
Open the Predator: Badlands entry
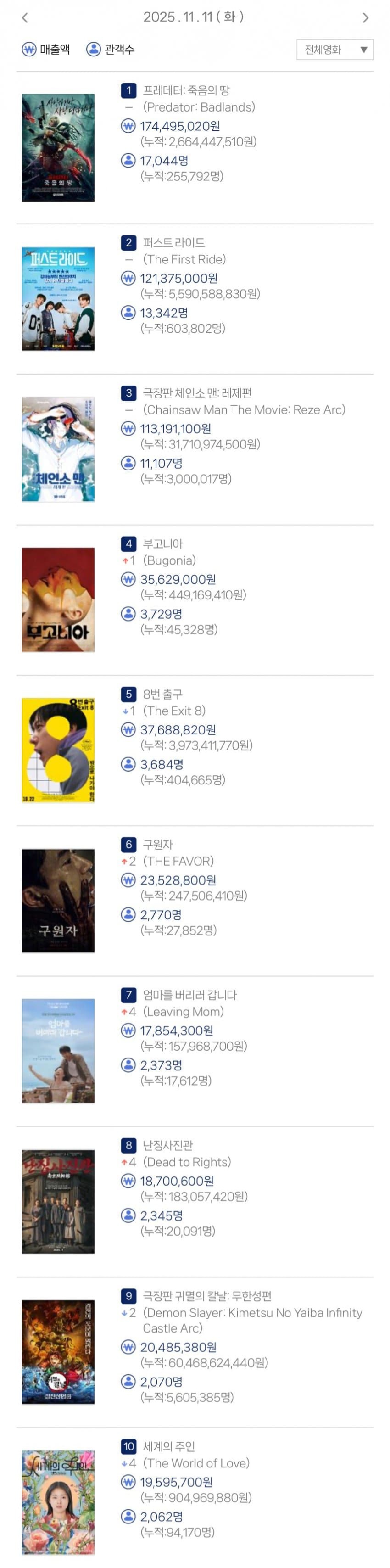tap(185, 91)
